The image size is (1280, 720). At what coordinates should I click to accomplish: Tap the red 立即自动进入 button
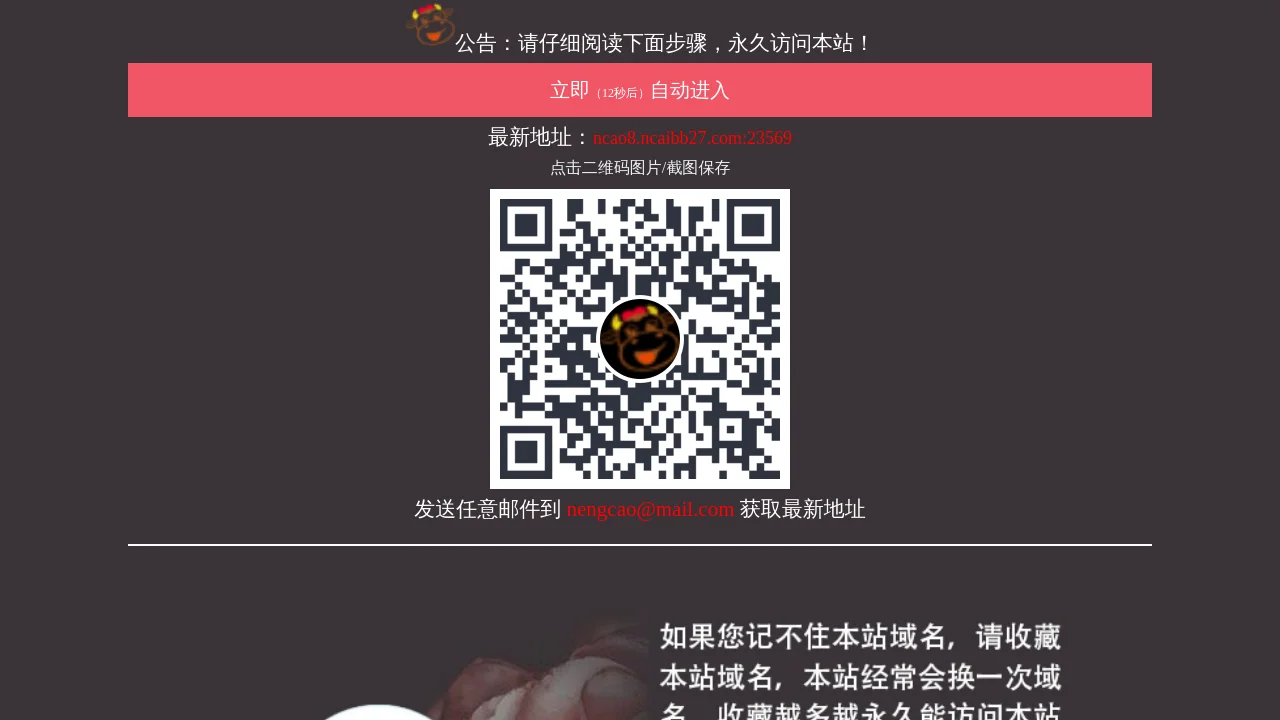pyautogui.click(x=640, y=90)
